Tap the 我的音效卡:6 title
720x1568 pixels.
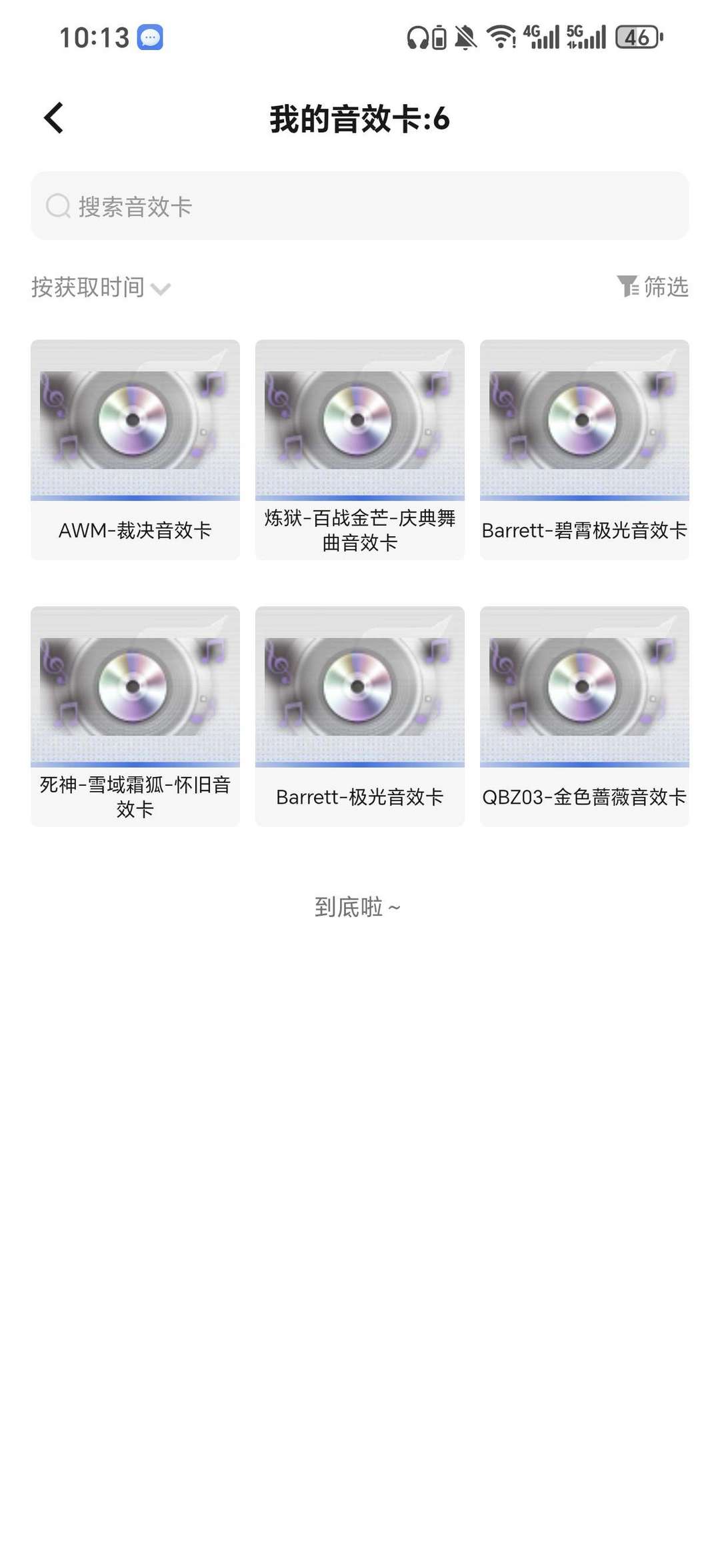(x=359, y=117)
